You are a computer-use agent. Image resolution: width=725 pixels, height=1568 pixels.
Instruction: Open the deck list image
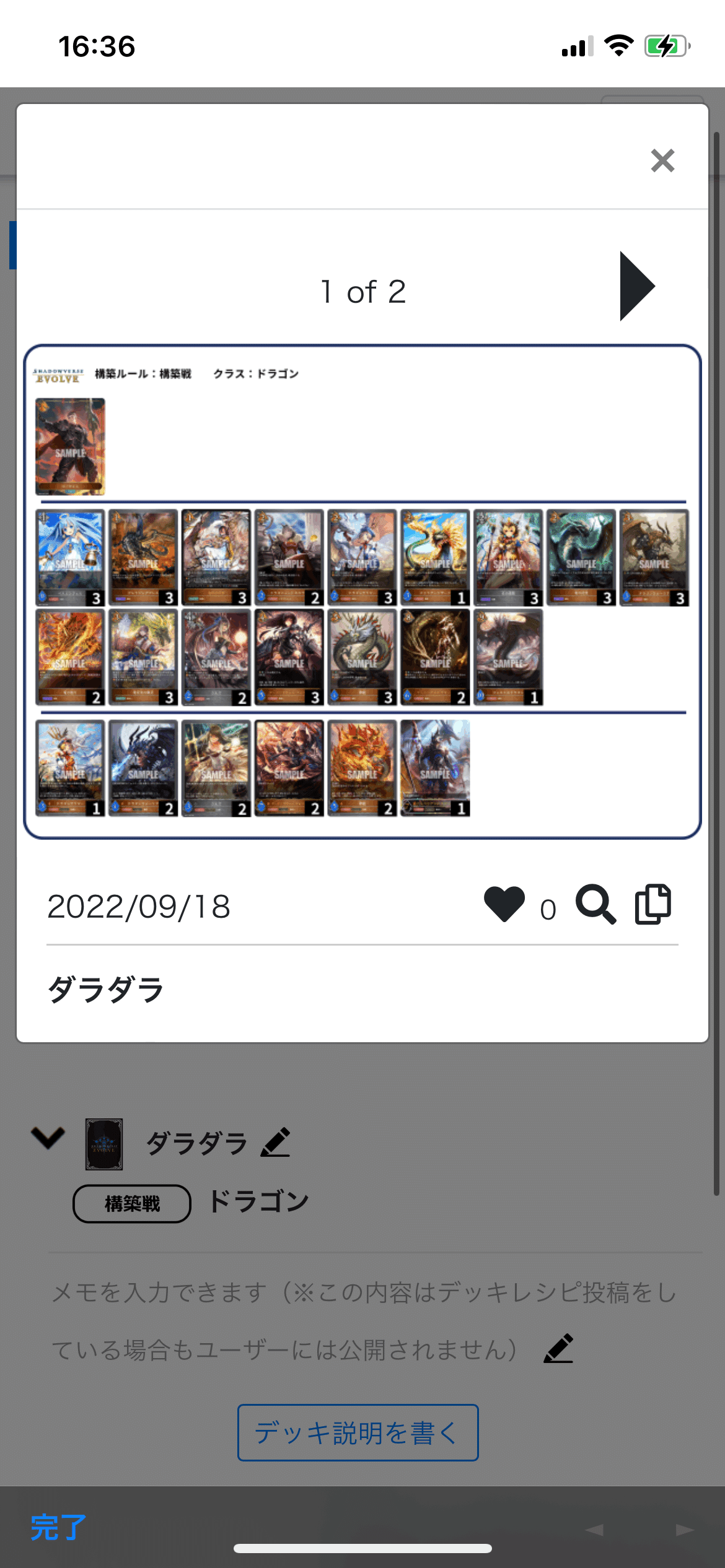tap(362, 591)
